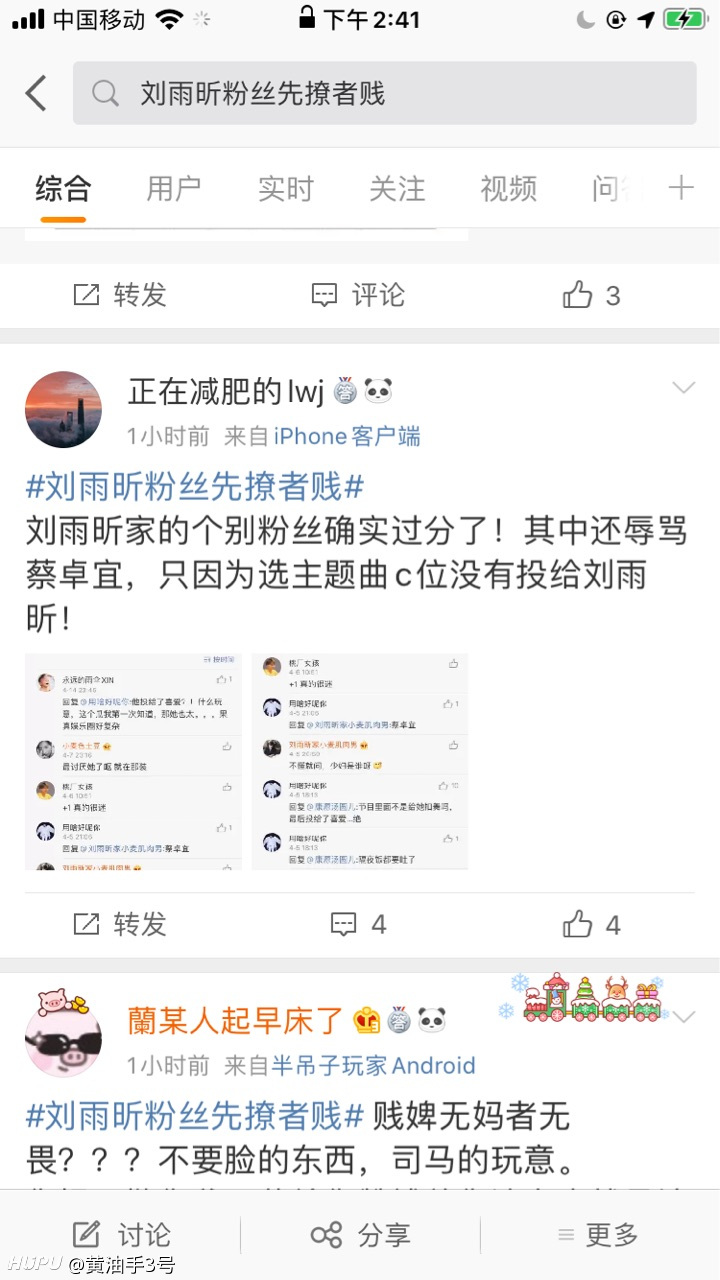720x1280 pixels.
Task: Switch to the 用户 tab
Action: (x=174, y=188)
